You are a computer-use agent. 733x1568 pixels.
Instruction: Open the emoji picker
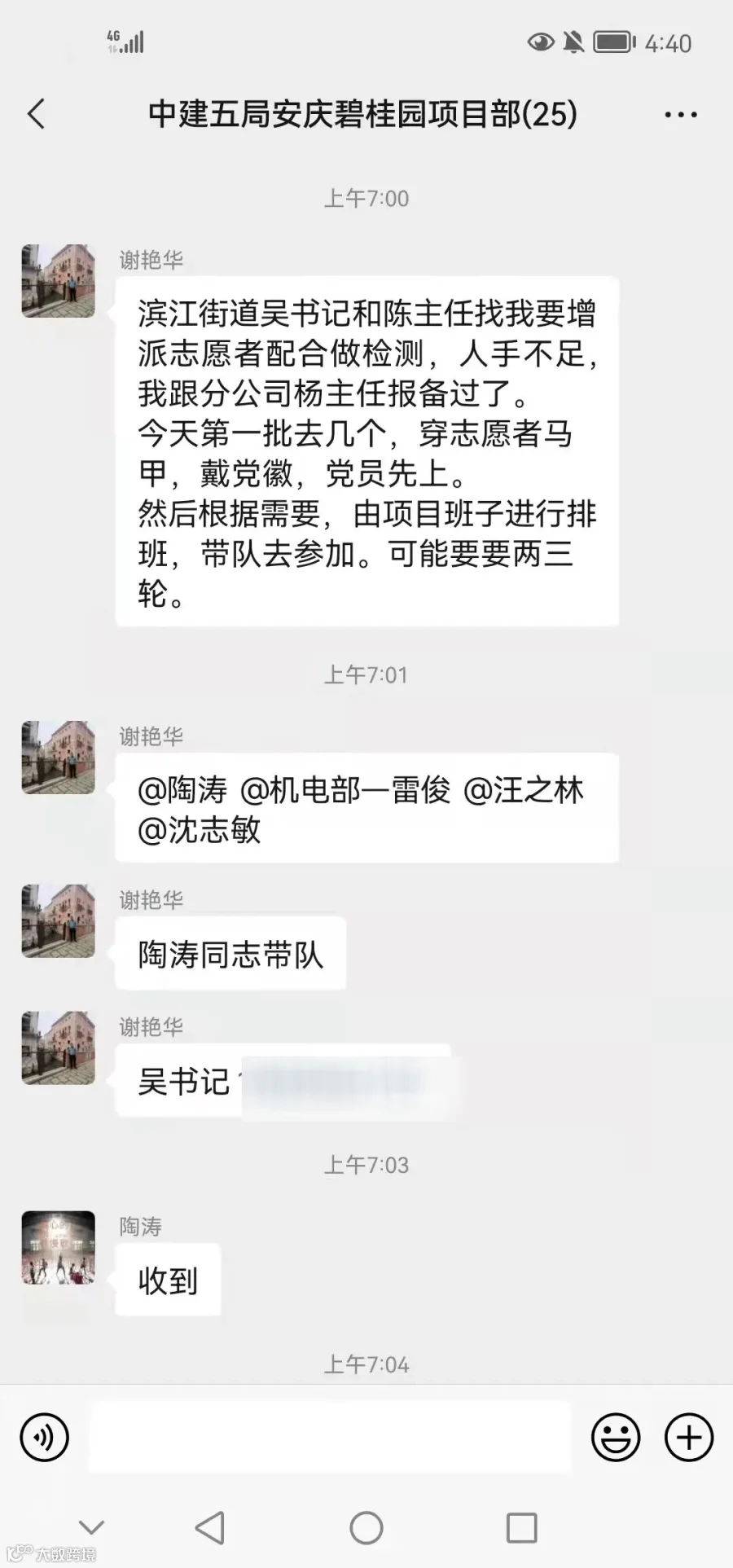point(616,1437)
